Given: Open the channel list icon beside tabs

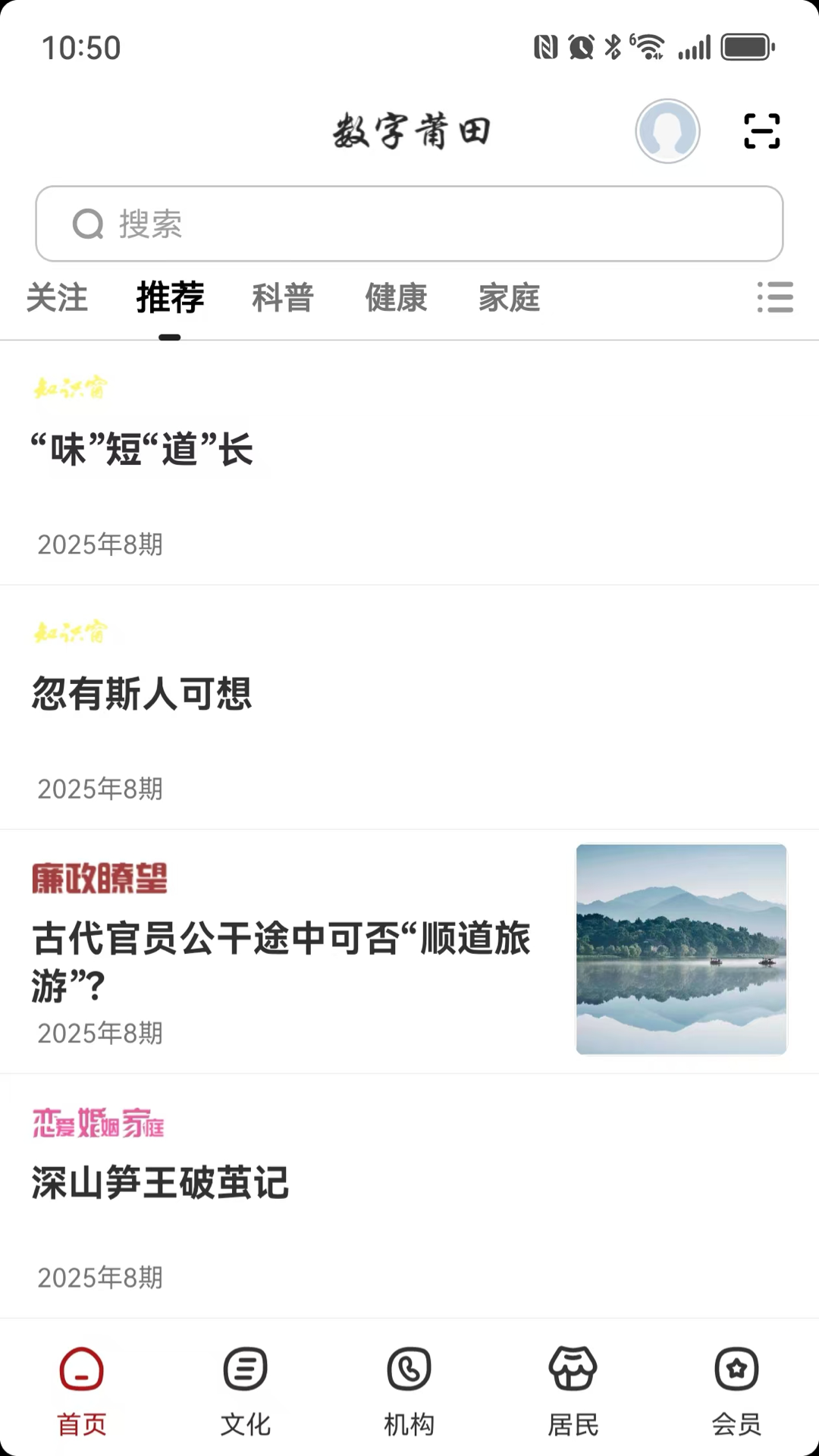Looking at the screenshot, I should coord(775,299).
